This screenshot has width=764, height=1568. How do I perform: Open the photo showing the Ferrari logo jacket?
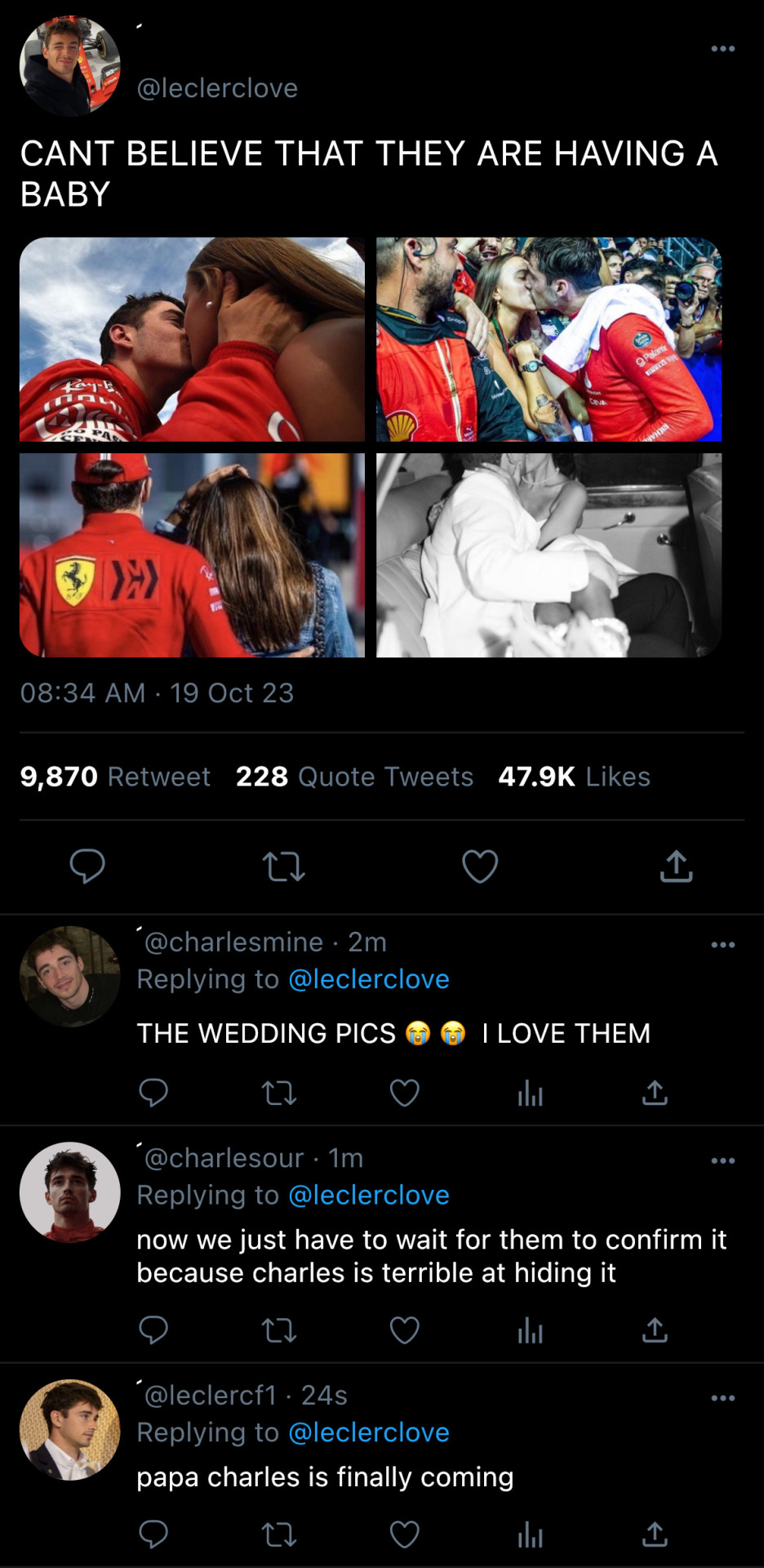click(x=192, y=555)
